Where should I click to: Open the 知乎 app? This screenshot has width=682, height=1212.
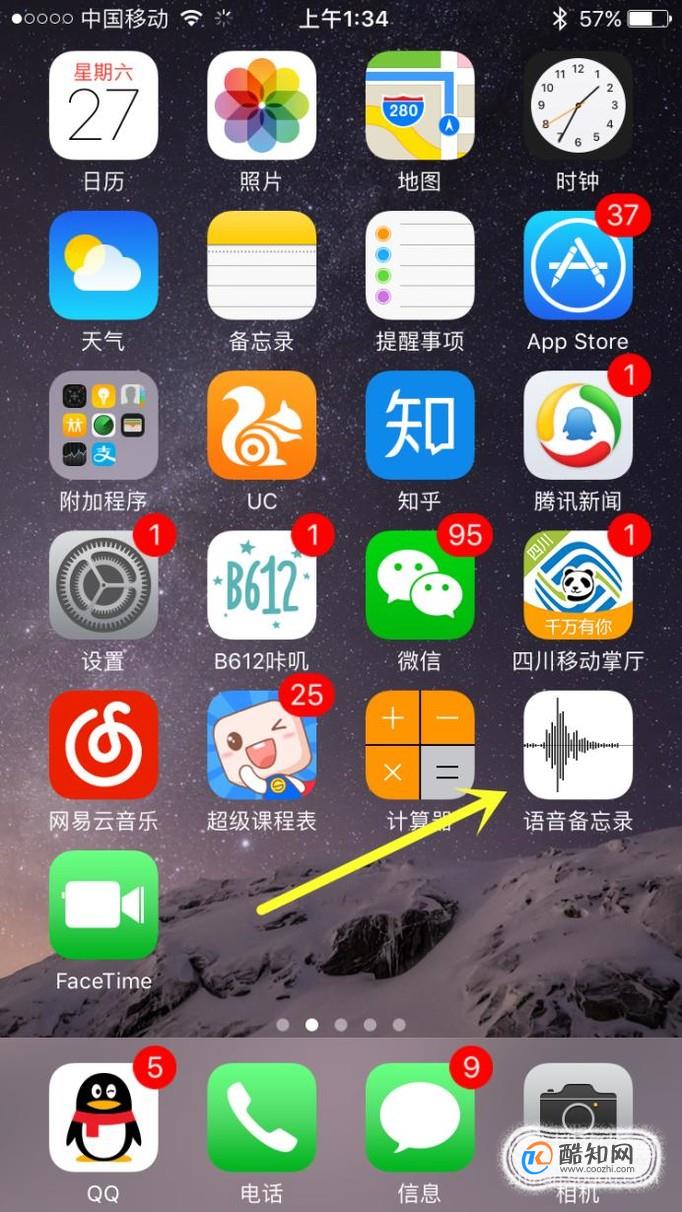[x=419, y=425]
